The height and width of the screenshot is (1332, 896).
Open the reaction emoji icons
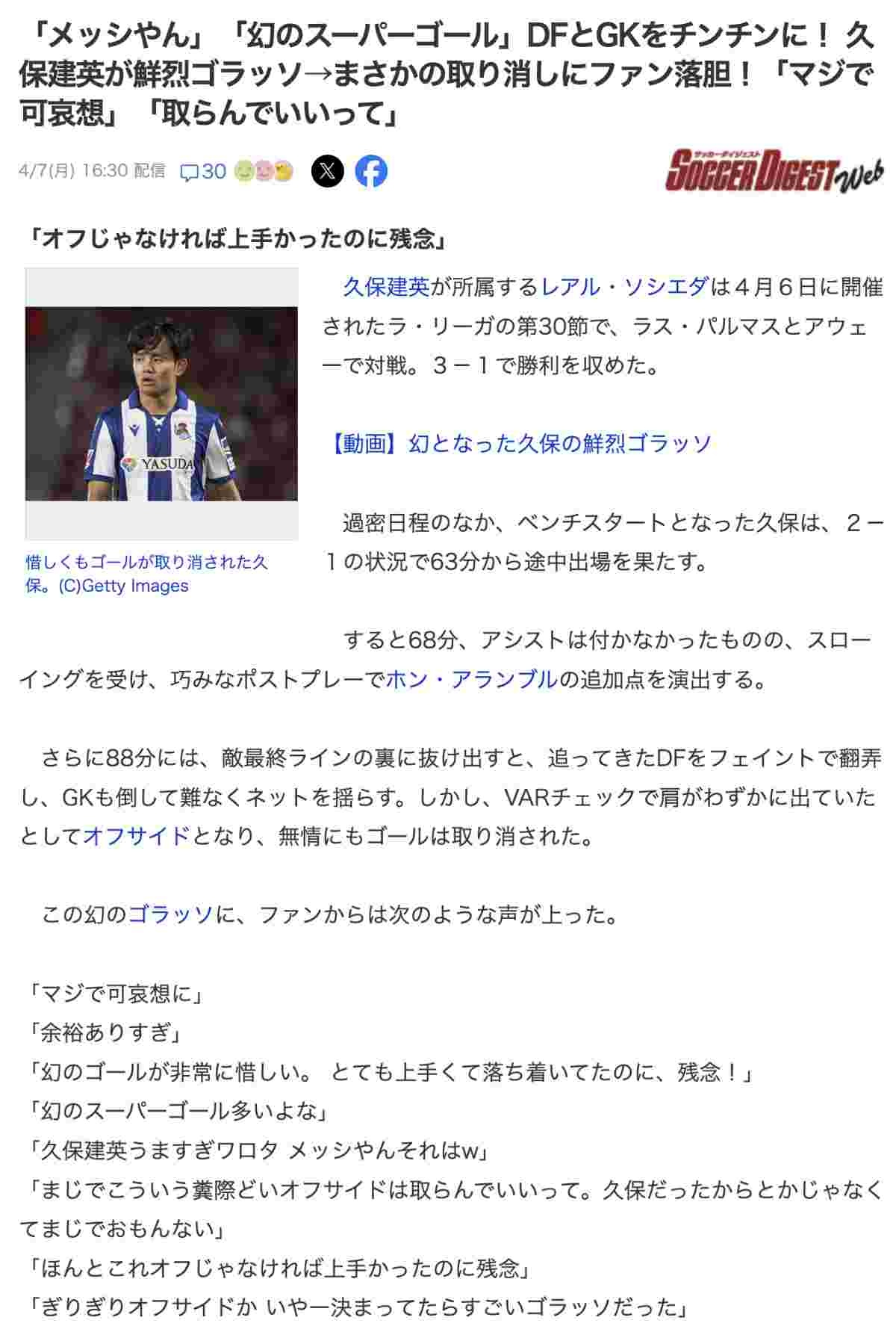264,172
